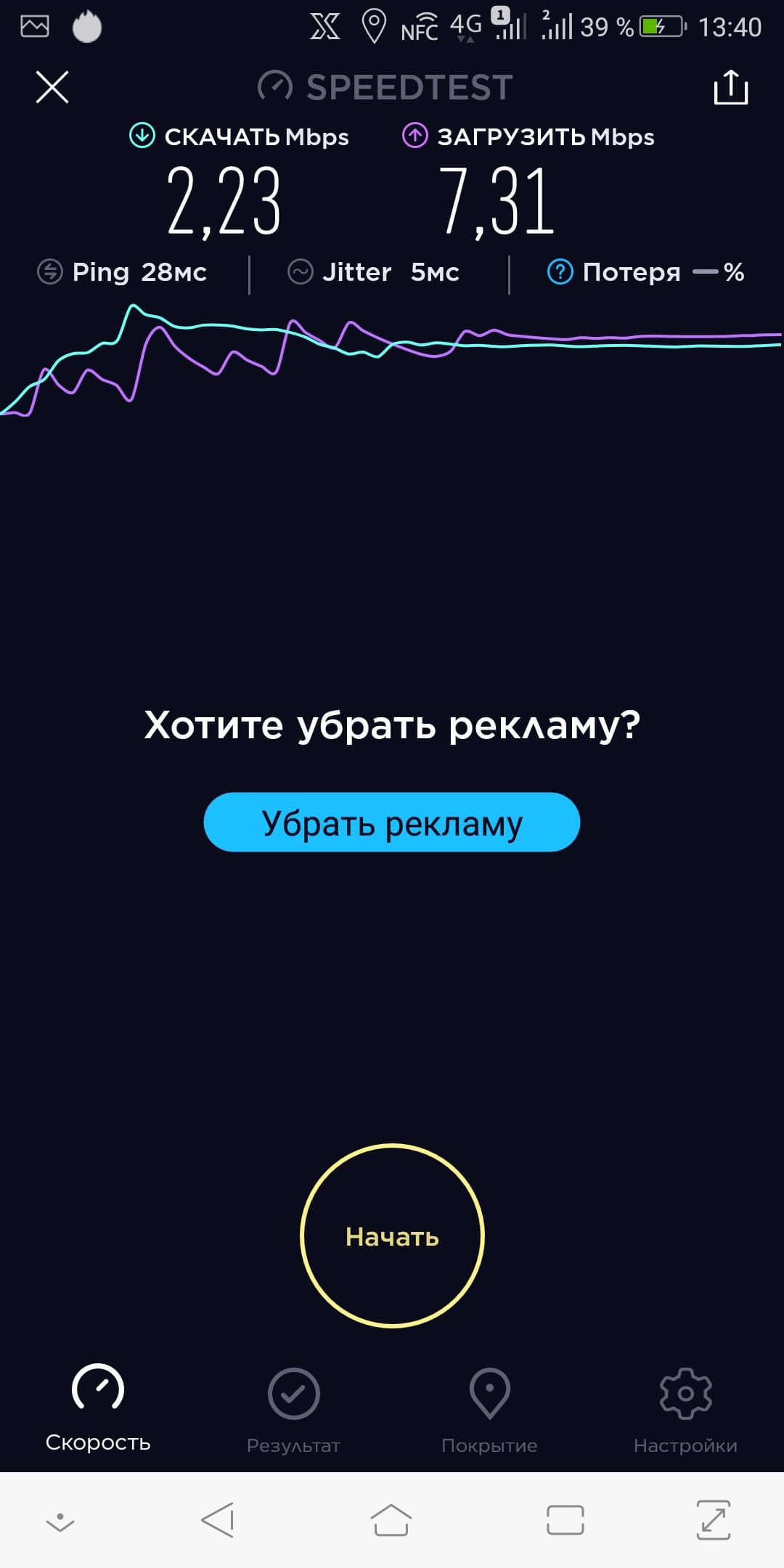Return to the phone home screen

(391, 1520)
